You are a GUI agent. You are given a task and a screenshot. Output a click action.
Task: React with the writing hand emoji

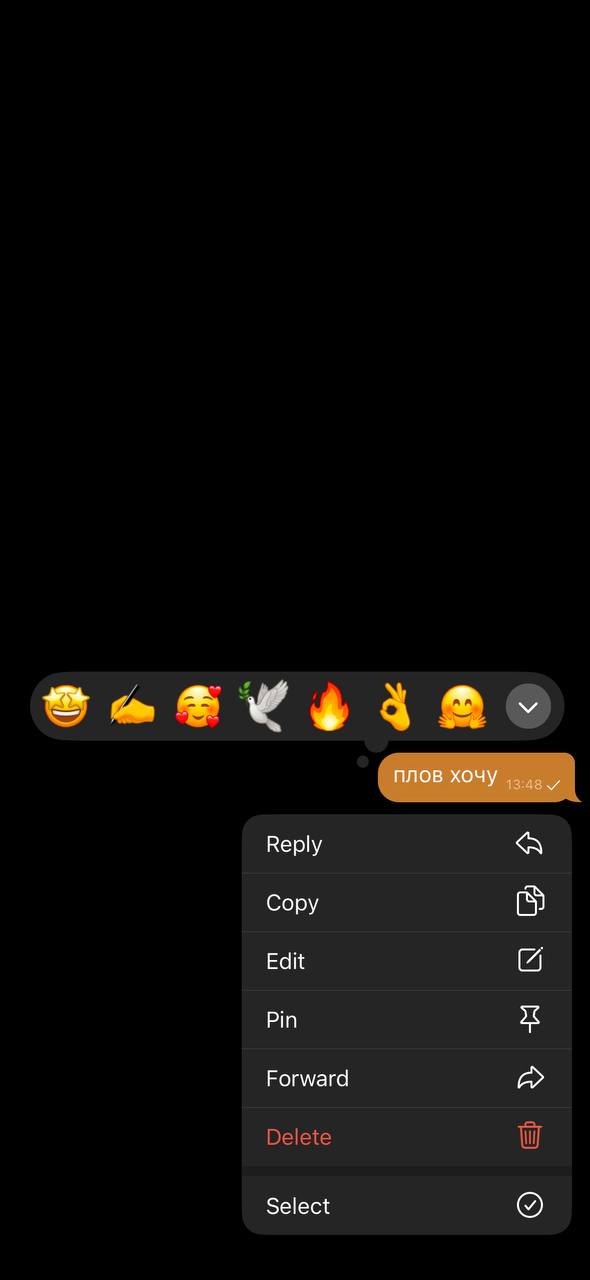132,707
